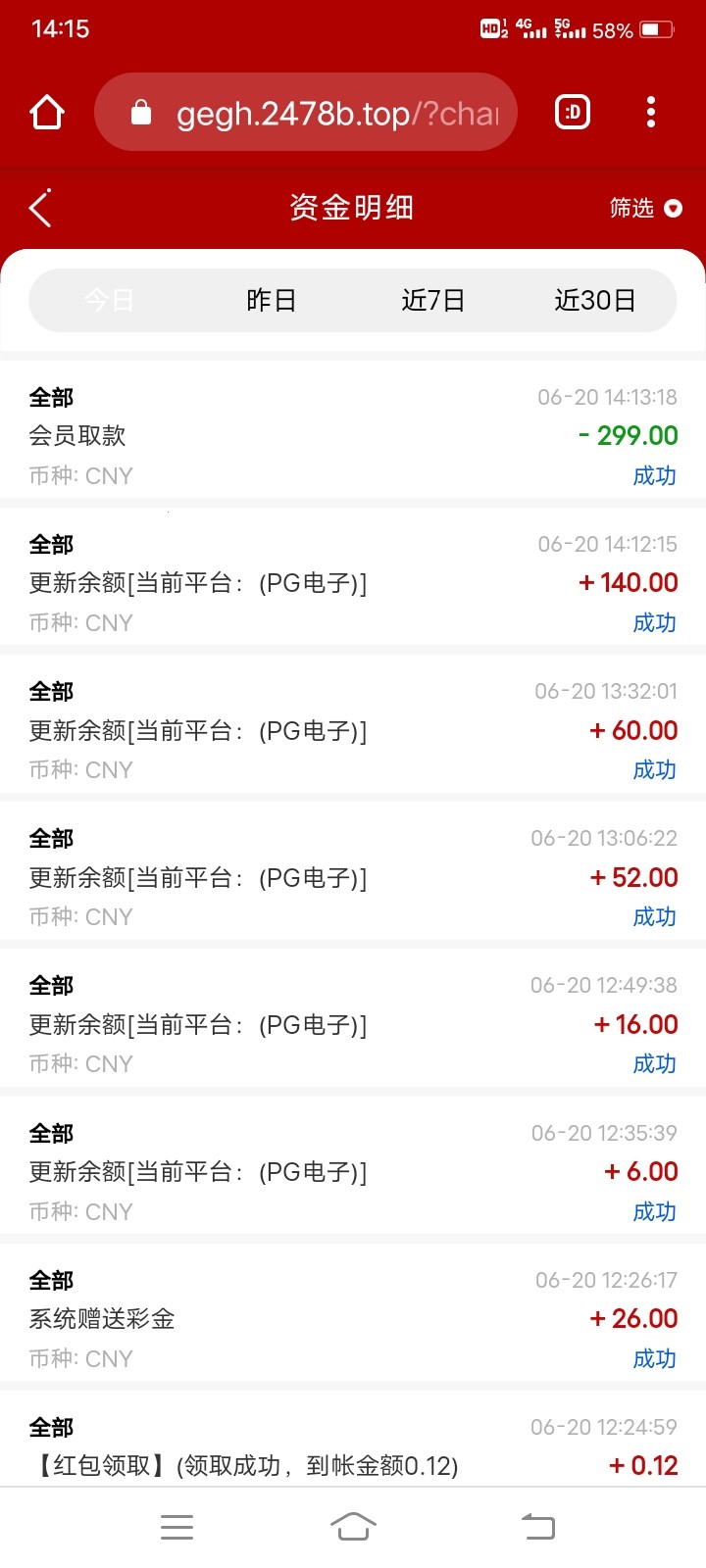This screenshot has width=706, height=1568.
Task: Open the browser home page
Action: 47,113
